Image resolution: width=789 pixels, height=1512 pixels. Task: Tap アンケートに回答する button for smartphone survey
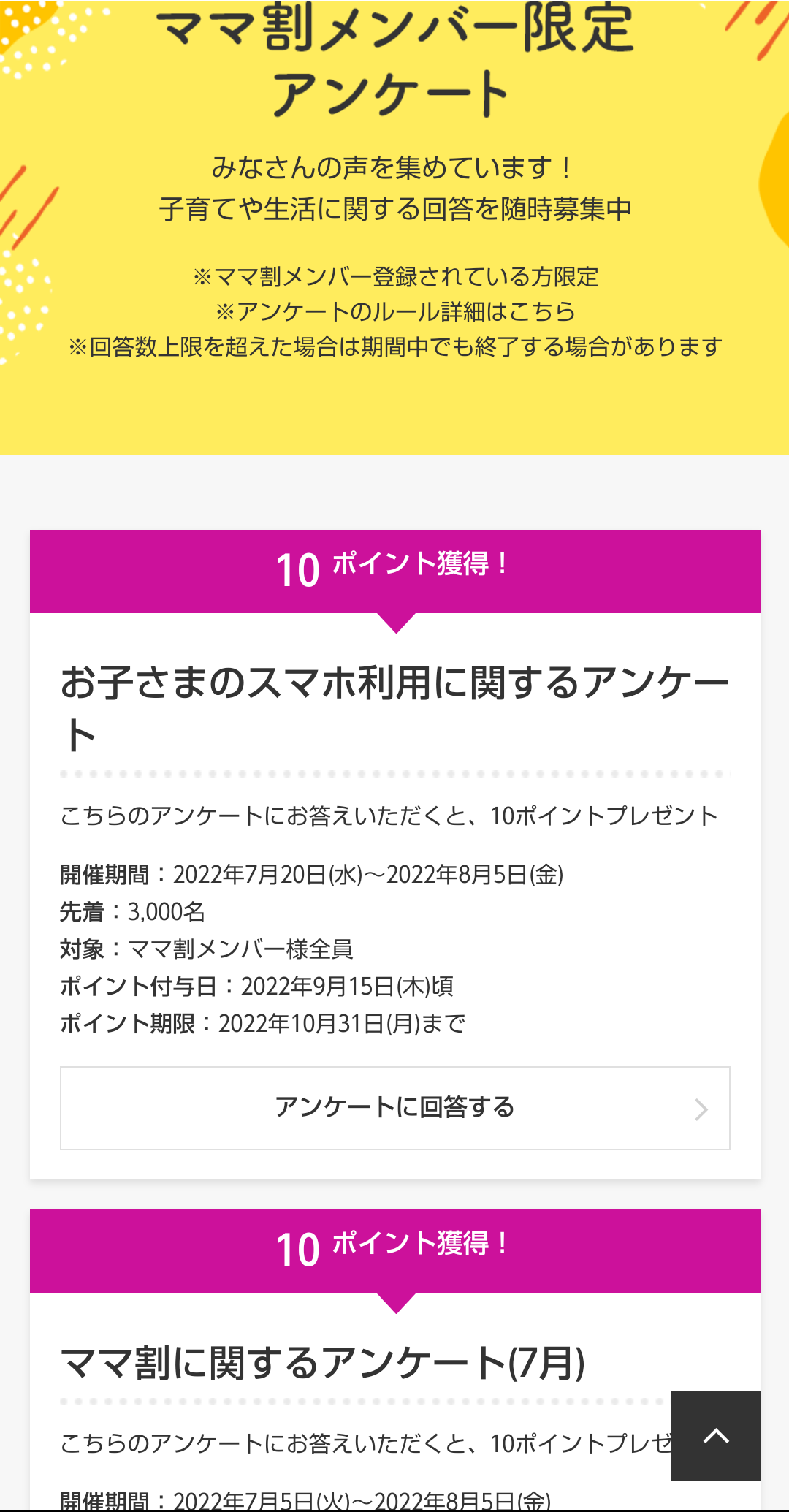click(x=394, y=1108)
